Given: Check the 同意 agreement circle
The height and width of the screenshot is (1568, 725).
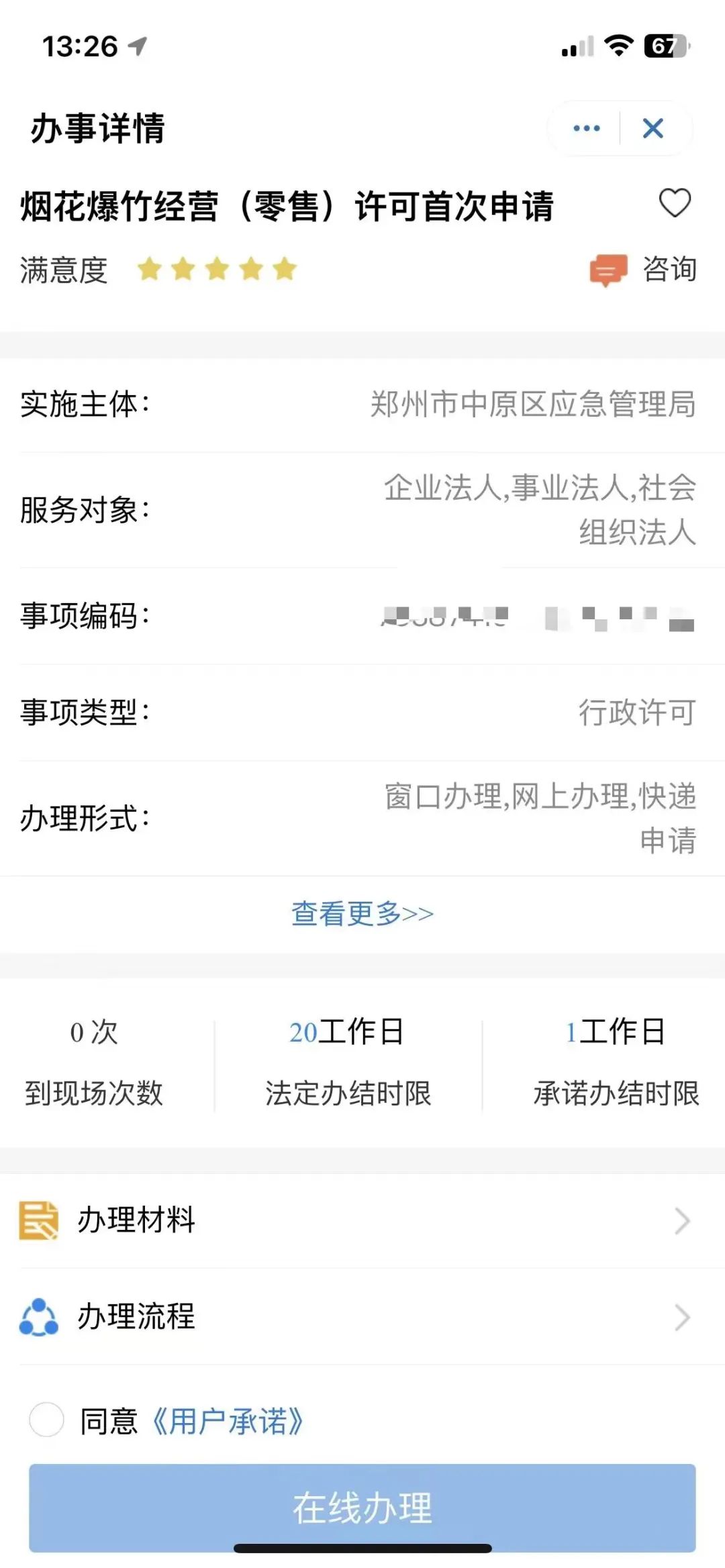Looking at the screenshot, I should (x=46, y=1420).
